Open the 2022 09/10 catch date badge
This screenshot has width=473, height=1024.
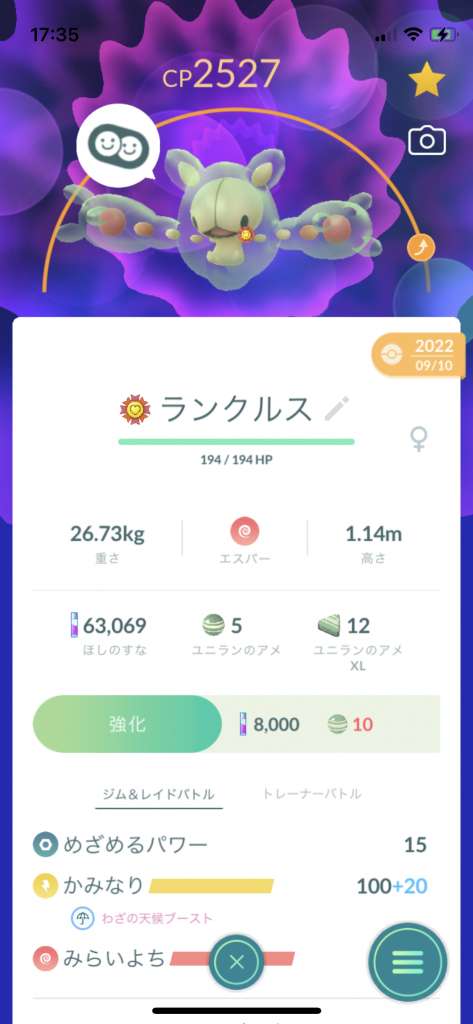[419, 355]
